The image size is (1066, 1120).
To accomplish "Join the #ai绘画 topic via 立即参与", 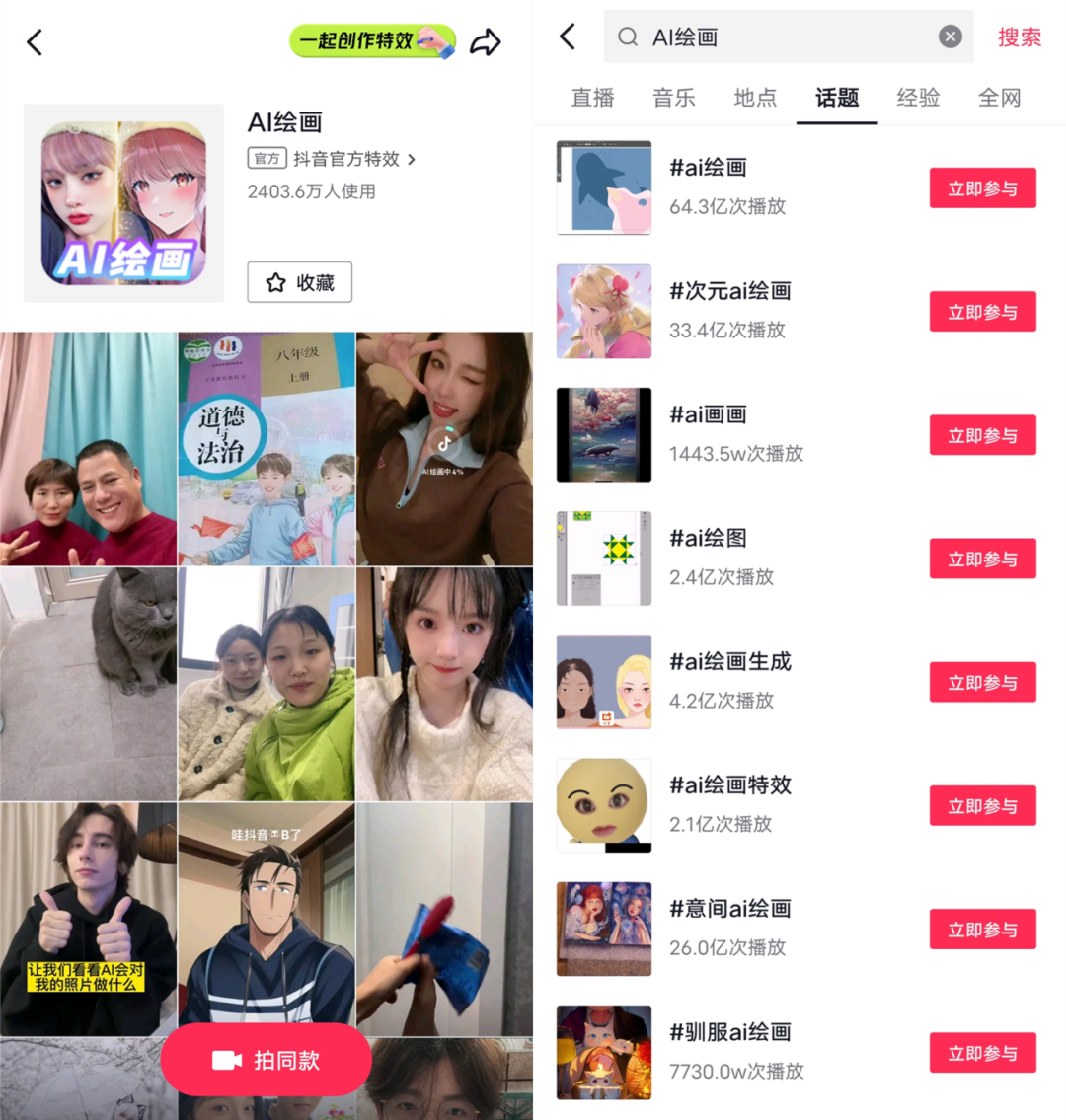I will [982, 188].
